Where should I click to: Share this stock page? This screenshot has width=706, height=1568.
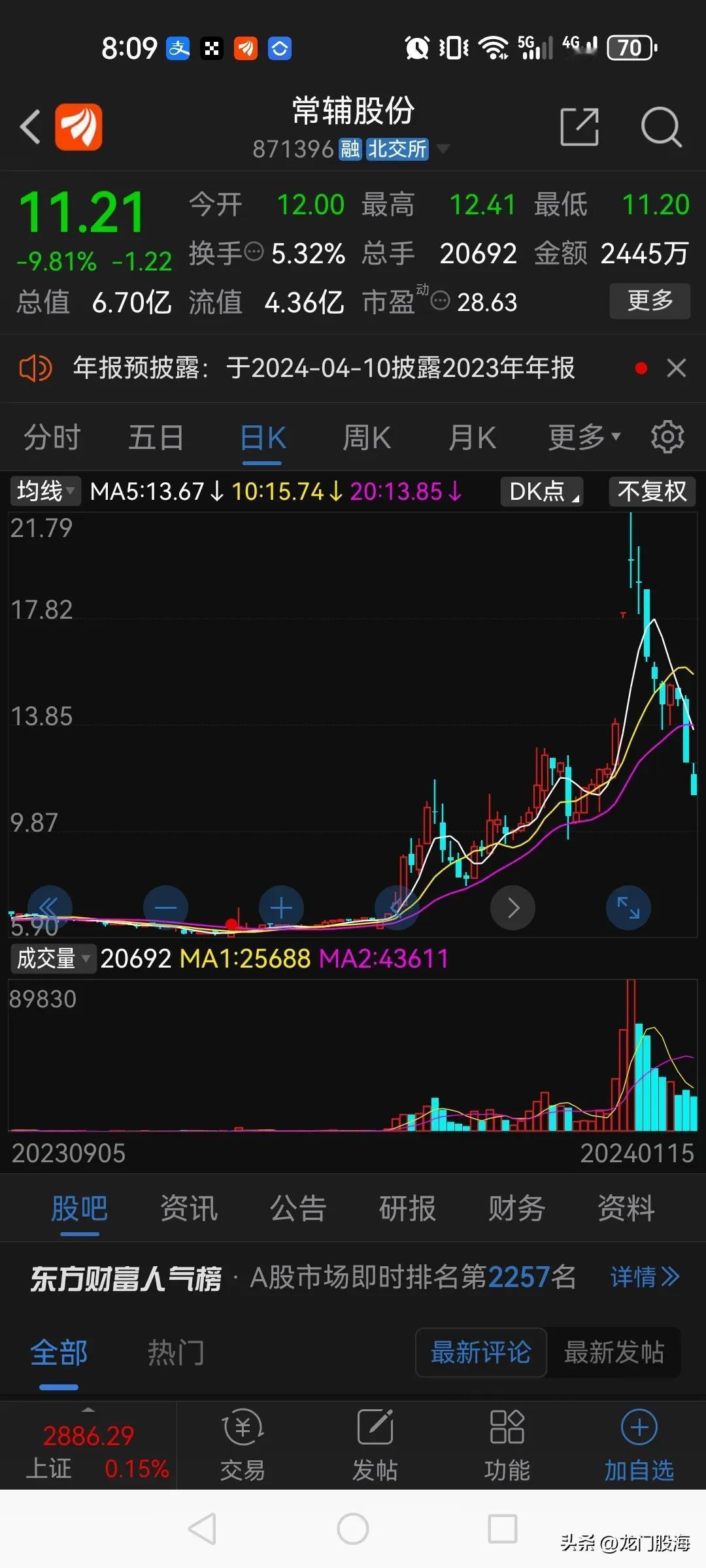point(580,127)
